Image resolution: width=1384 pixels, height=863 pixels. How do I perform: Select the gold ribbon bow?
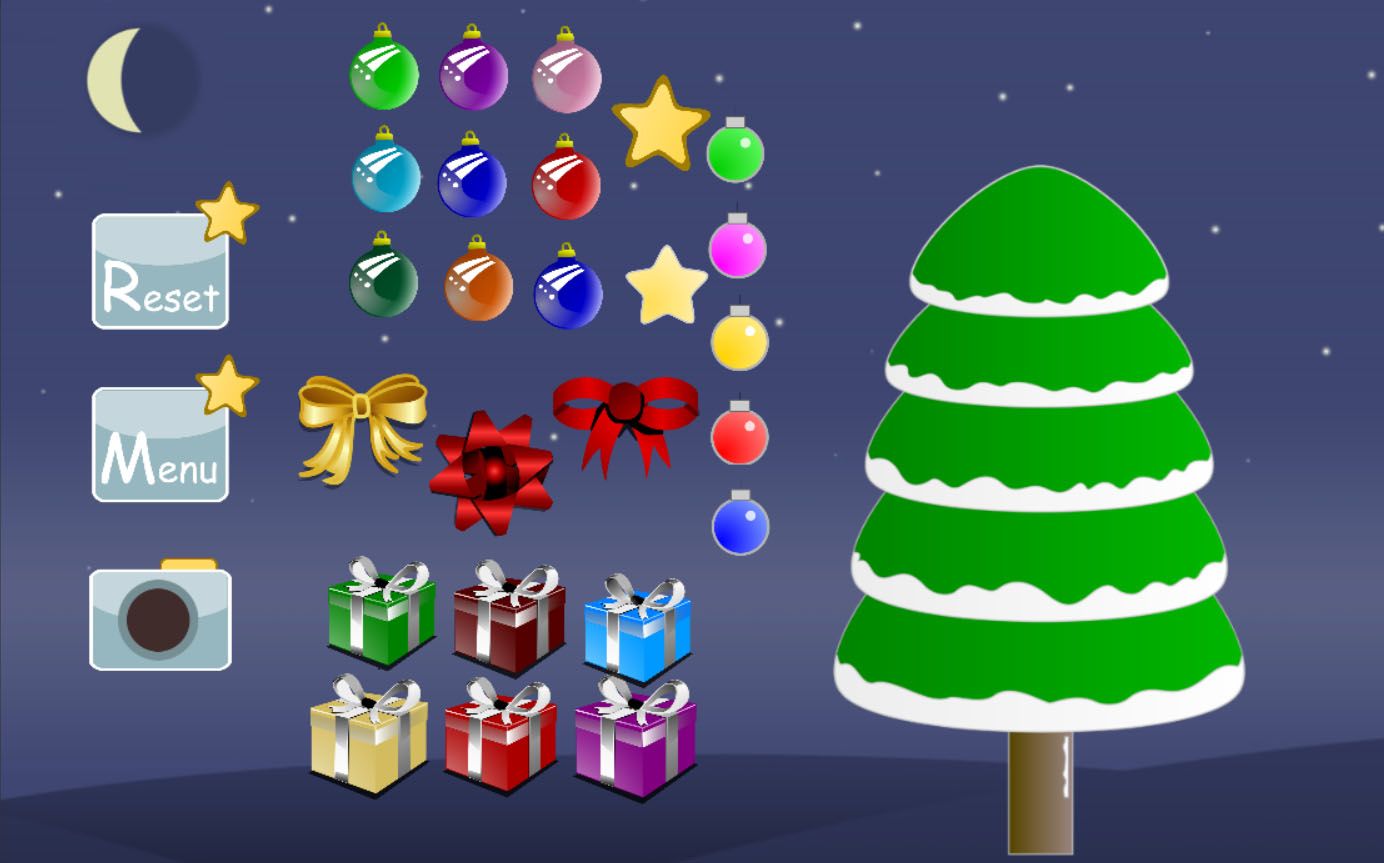pos(361,422)
